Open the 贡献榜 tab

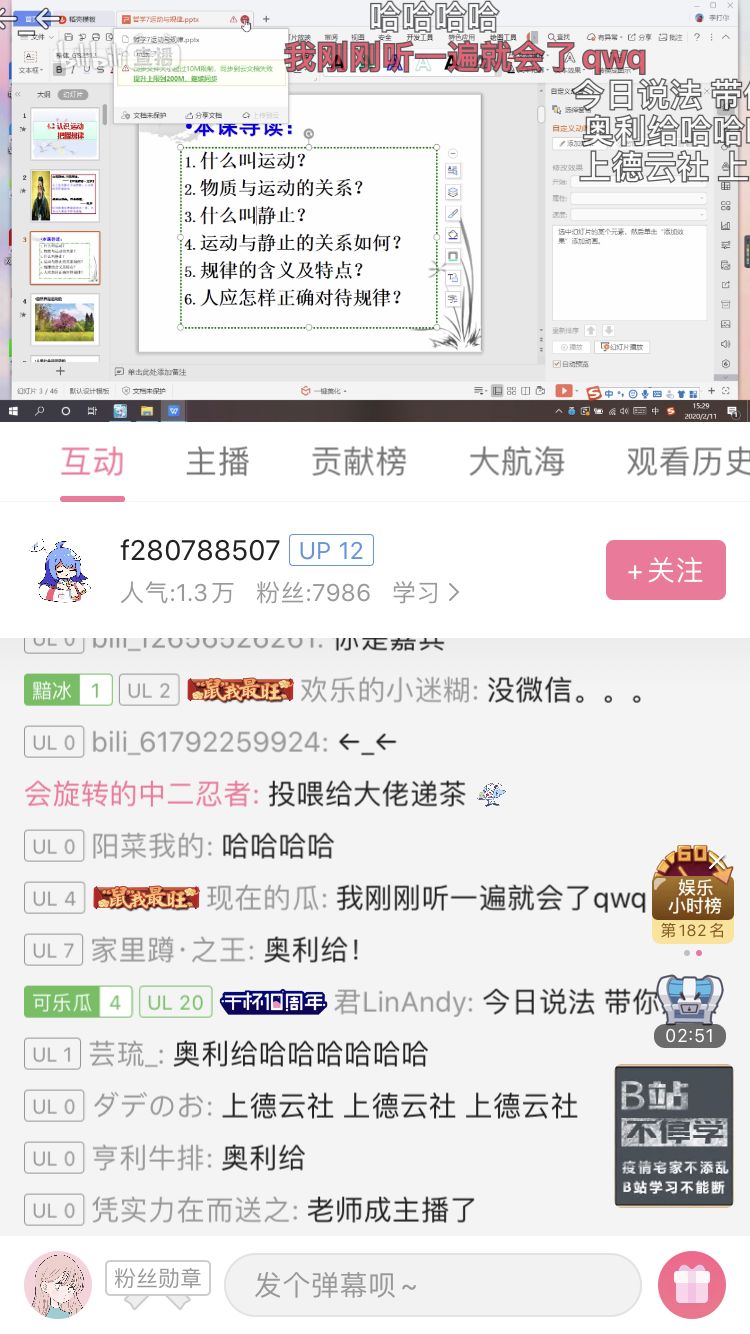(358, 462)
